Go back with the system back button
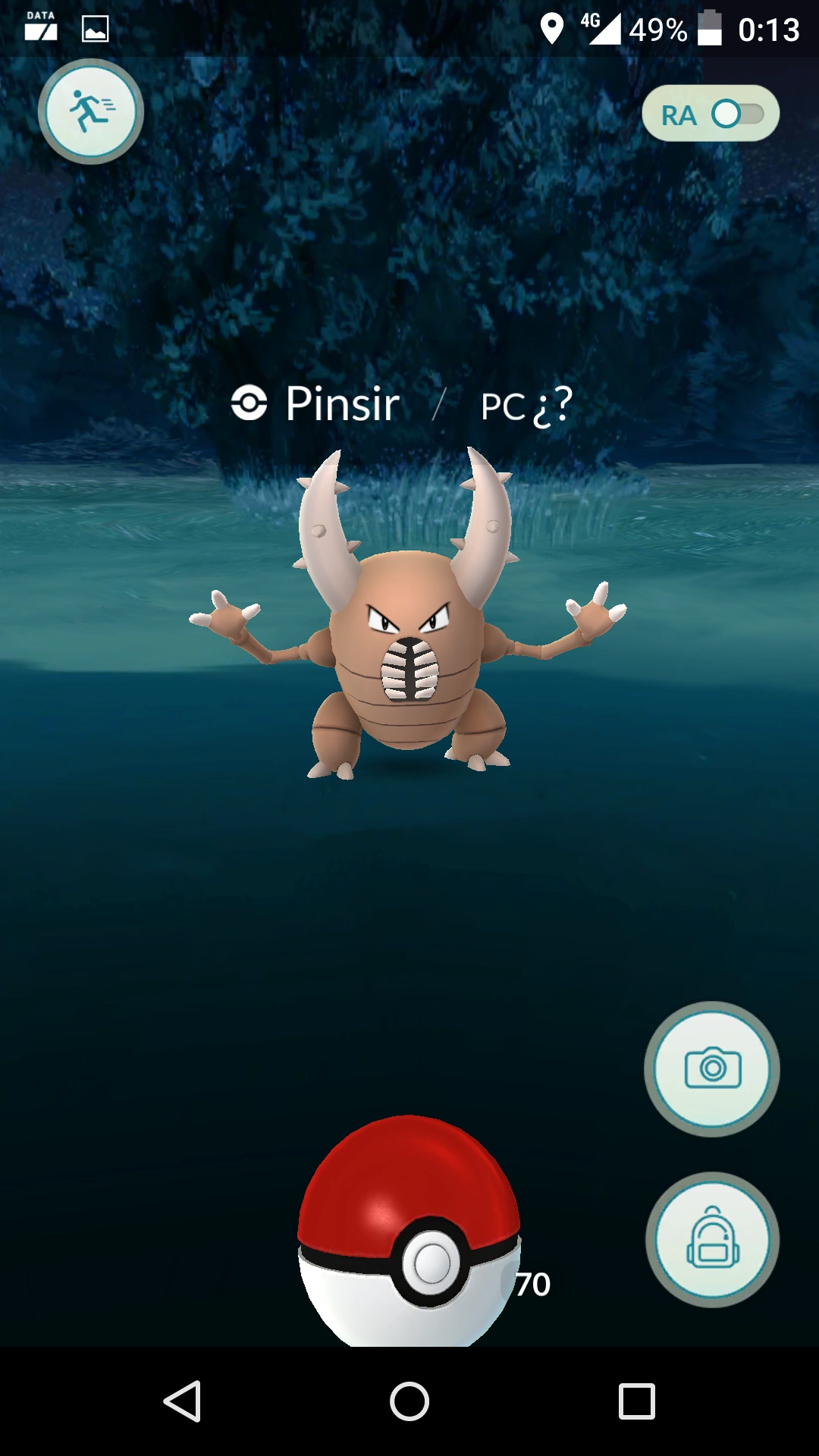Screen dimensions: 819x1456 tap(183, 1401)
